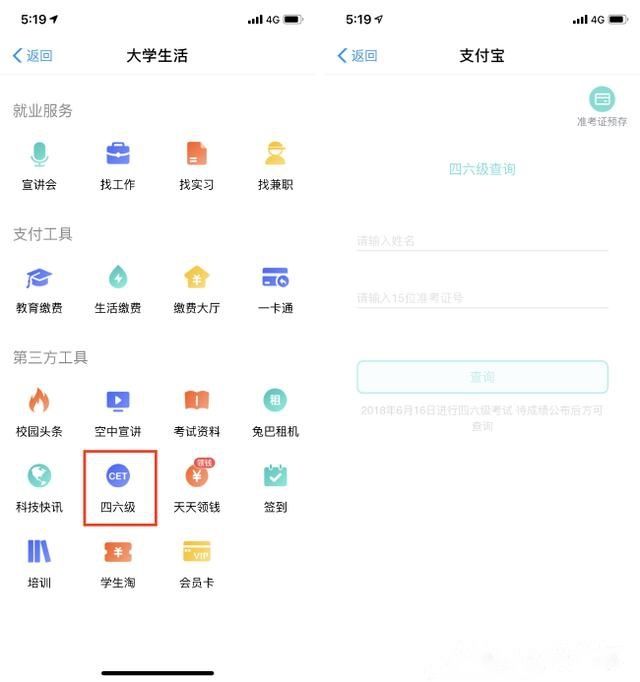Open 生活缴费 utility payments

click(x=118, y=289)
